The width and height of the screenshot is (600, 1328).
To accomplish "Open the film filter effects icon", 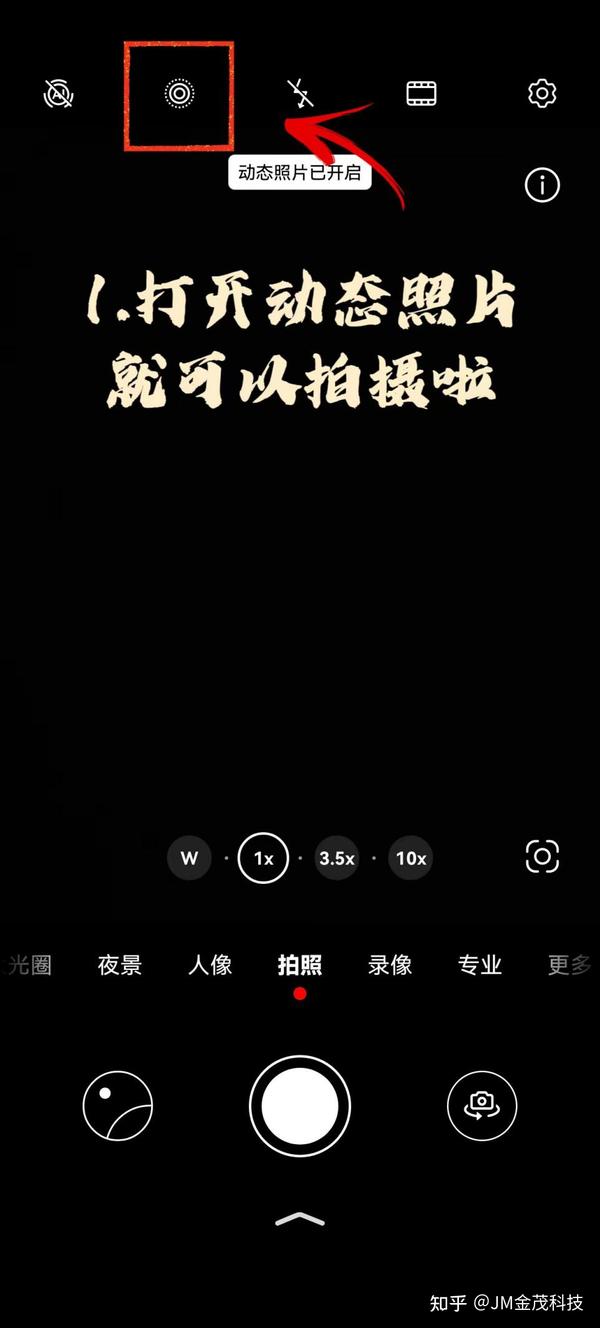I will 421,94.
